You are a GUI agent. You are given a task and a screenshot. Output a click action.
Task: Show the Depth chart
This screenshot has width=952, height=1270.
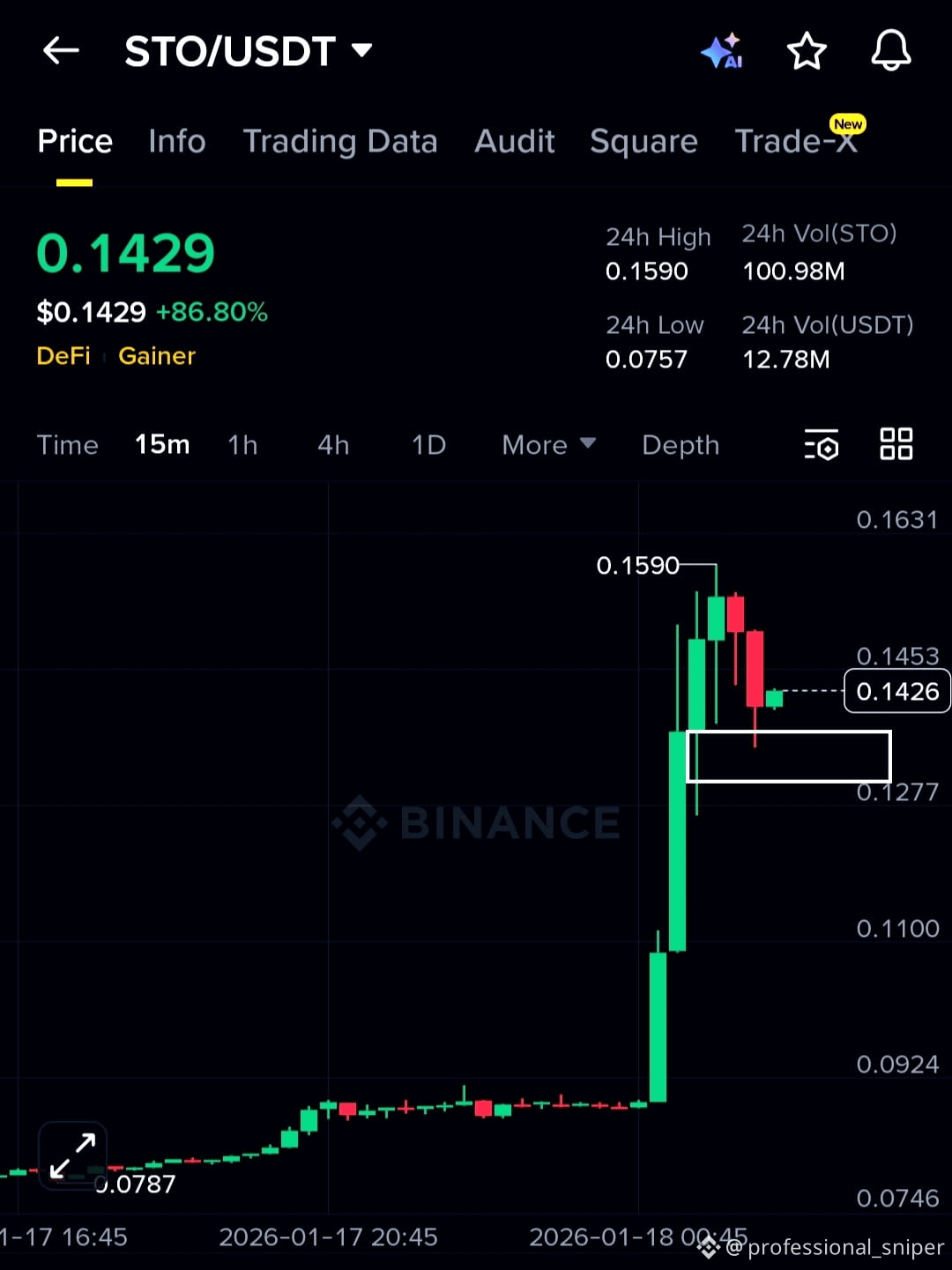point(681,445)
